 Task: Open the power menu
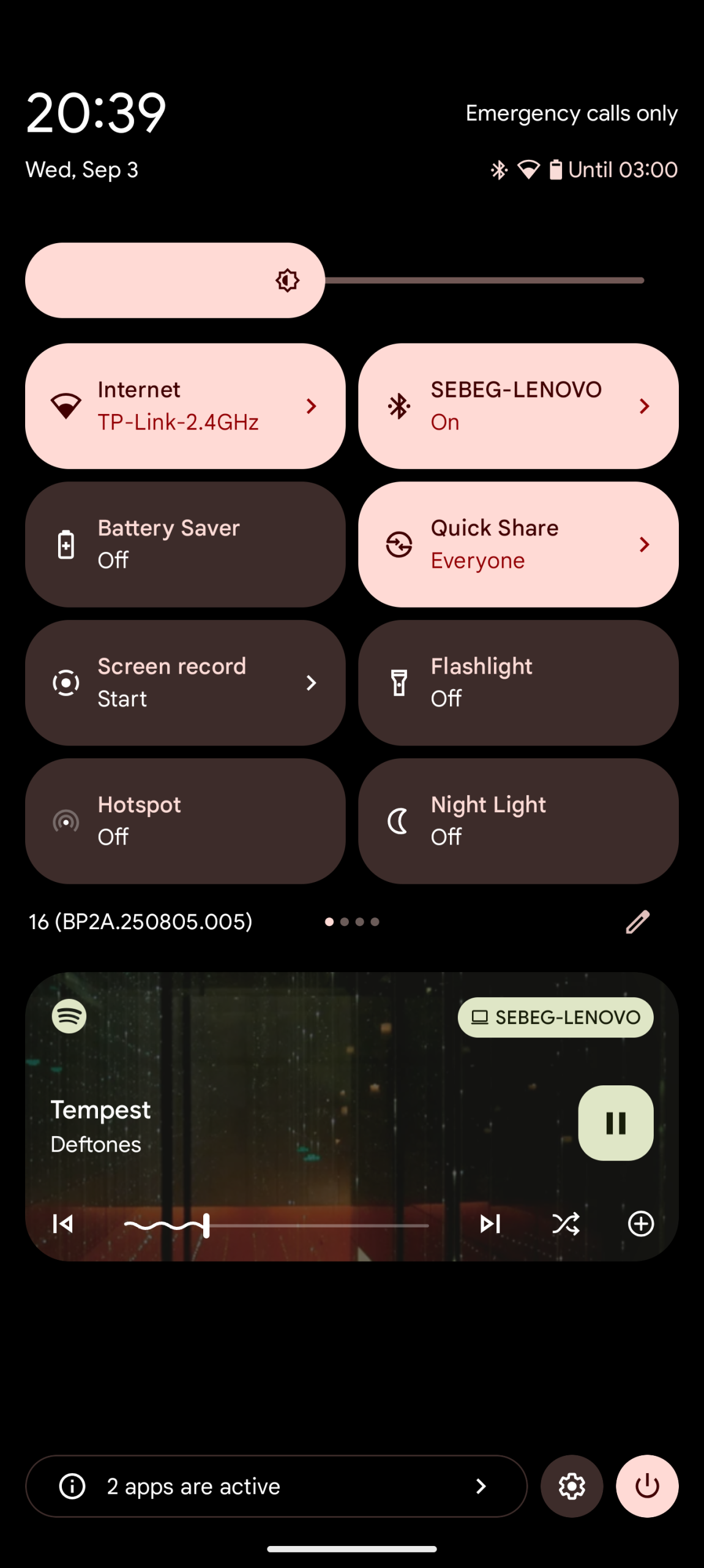[x=647, y=1486]
